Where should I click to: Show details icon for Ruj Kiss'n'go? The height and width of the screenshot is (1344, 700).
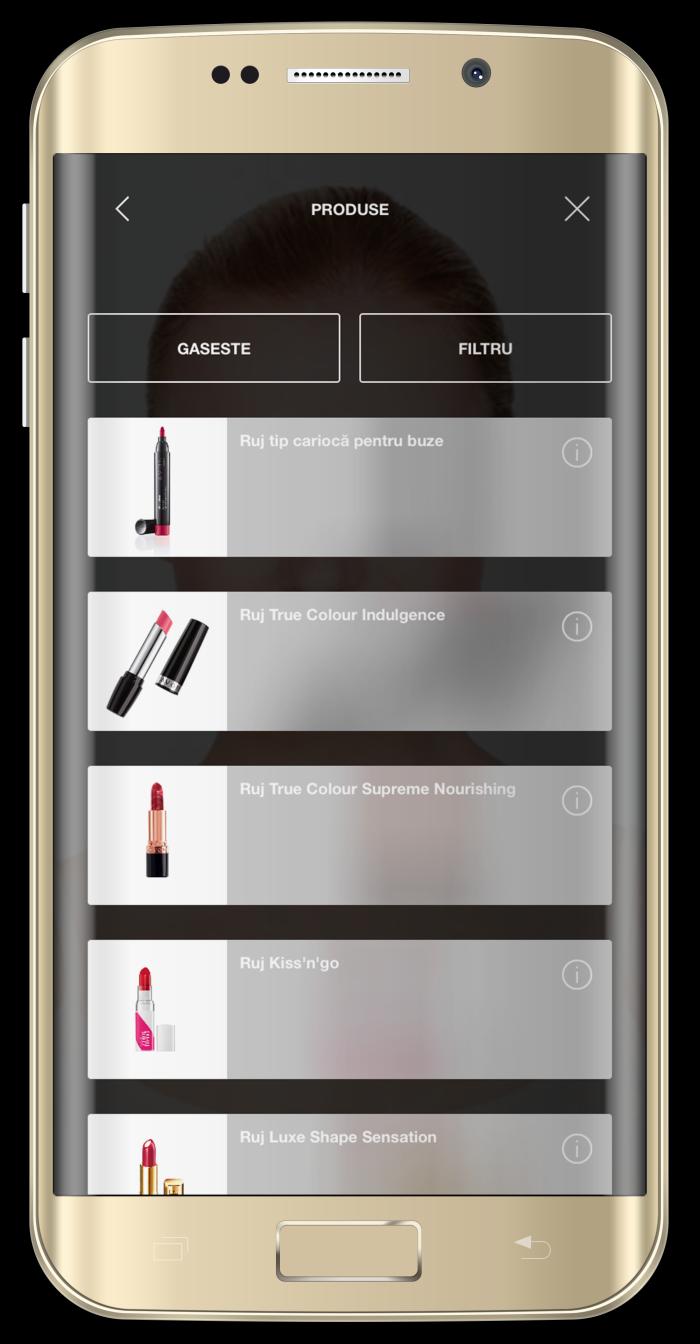[577, 975]
